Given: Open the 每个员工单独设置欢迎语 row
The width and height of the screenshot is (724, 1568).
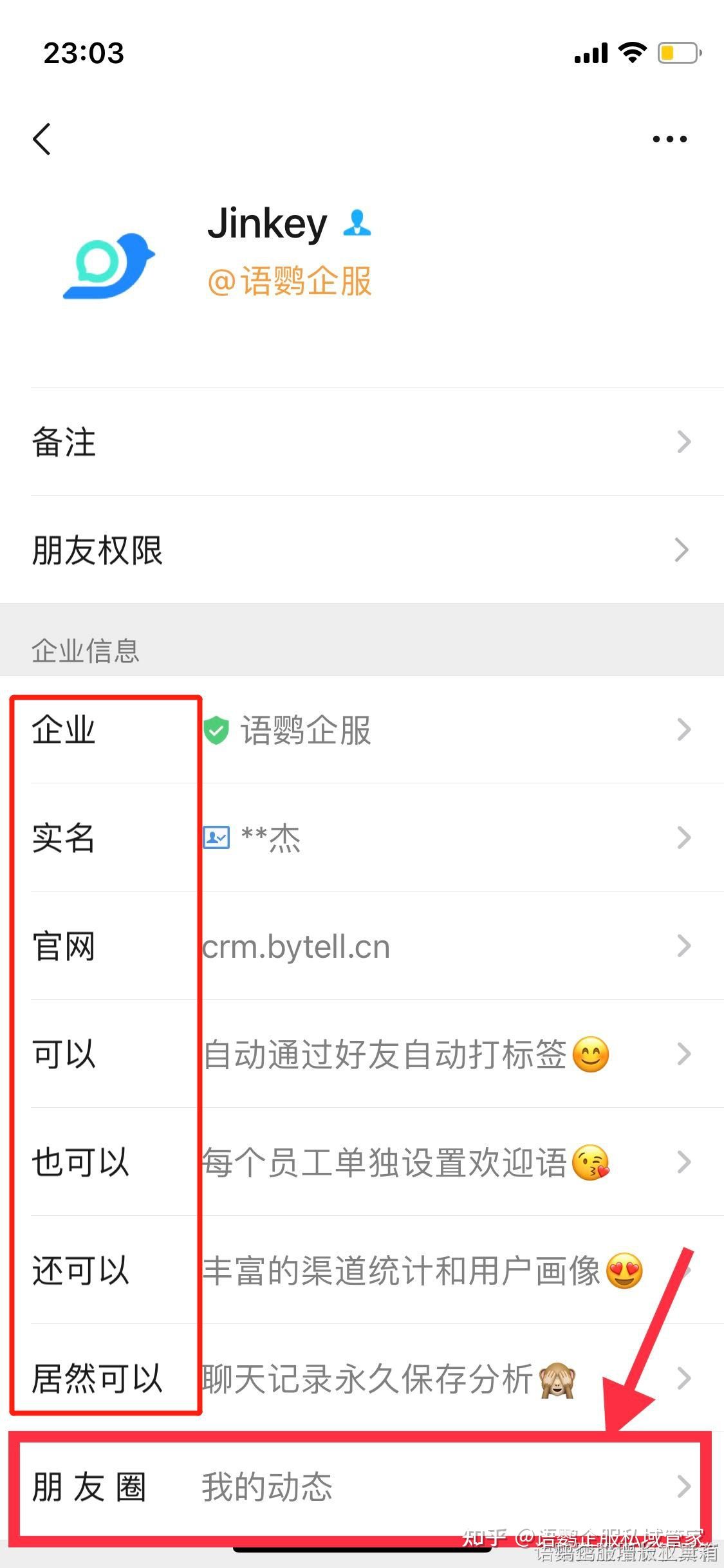Looking at the screenshot, I should 362,1162.
